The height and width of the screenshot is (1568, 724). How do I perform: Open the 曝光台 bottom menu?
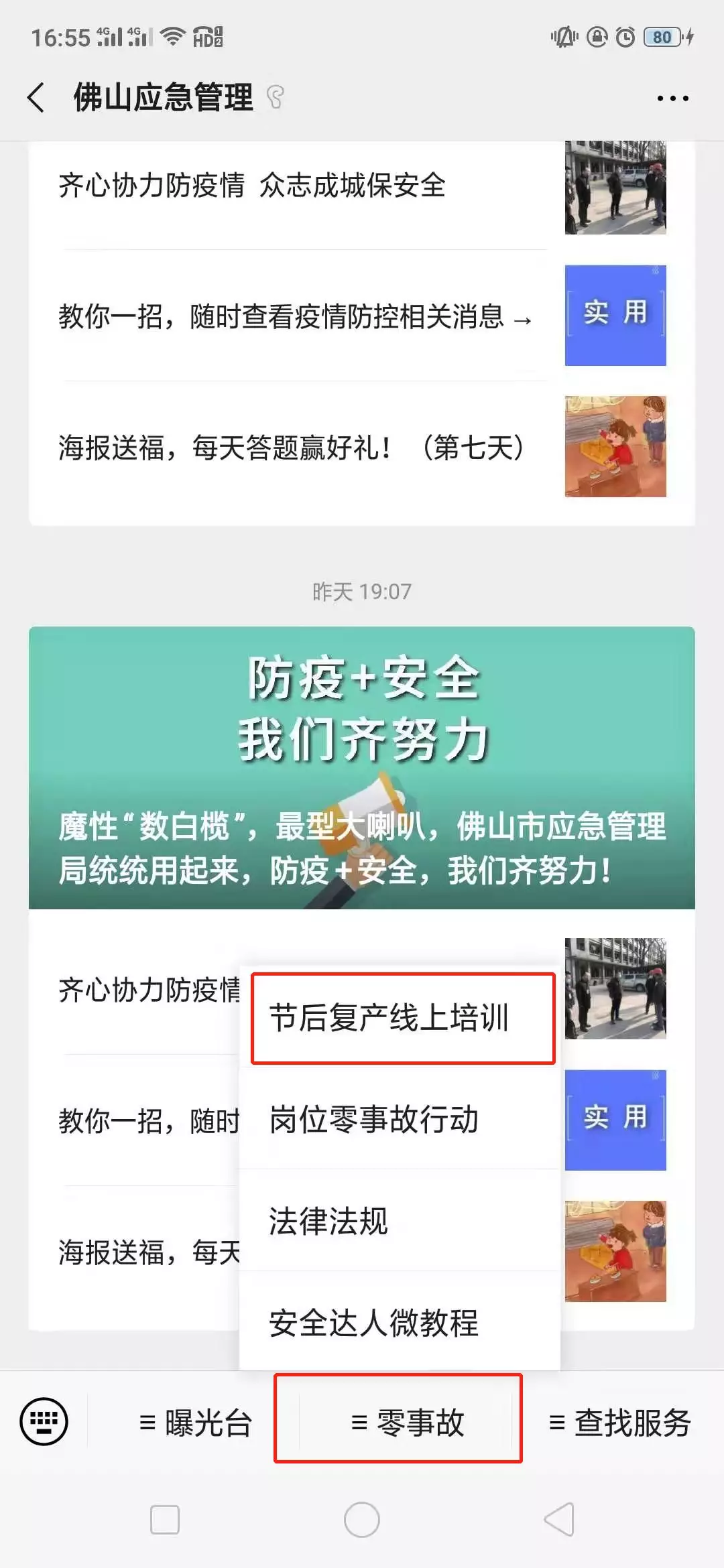pos(196,1423)
